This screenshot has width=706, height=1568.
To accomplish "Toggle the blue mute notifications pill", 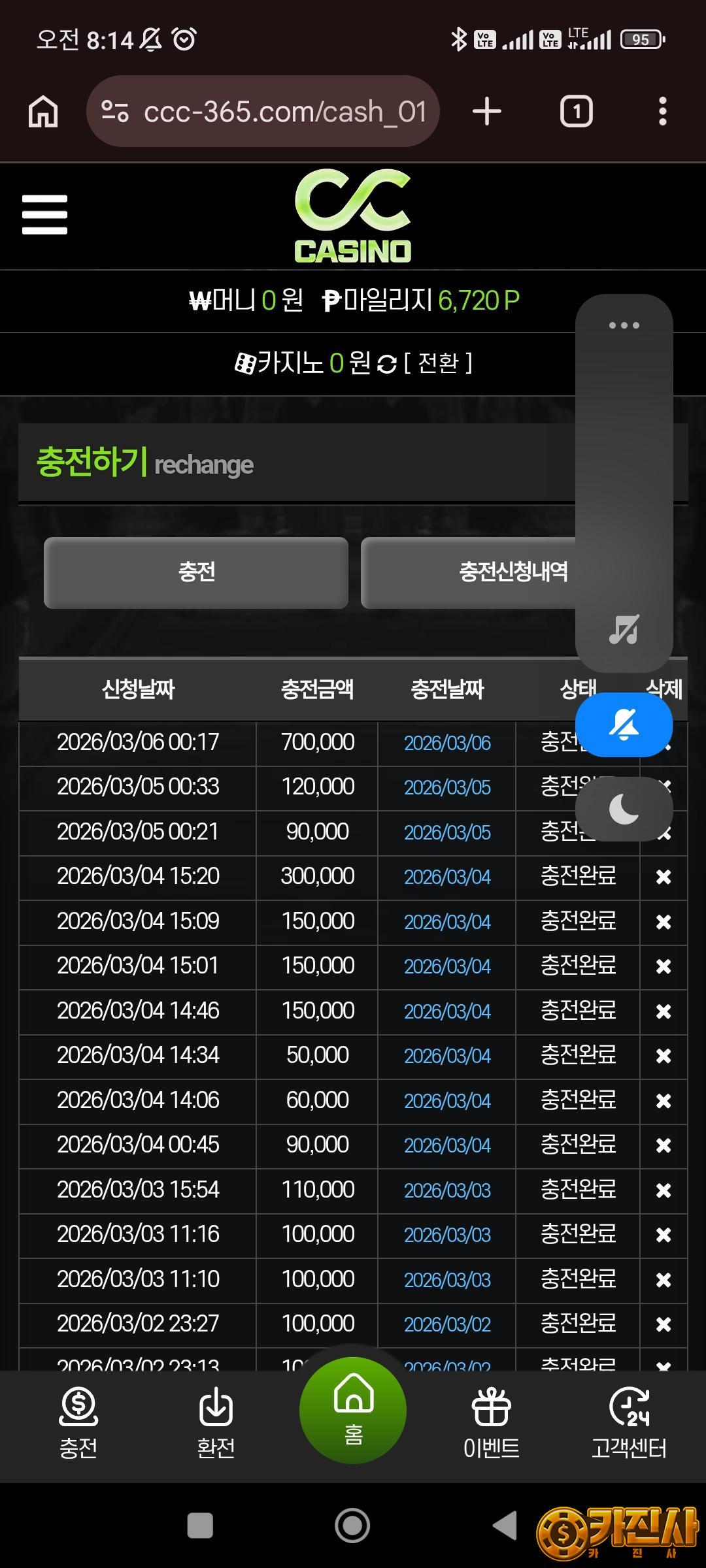I will [x=624, y=725].
